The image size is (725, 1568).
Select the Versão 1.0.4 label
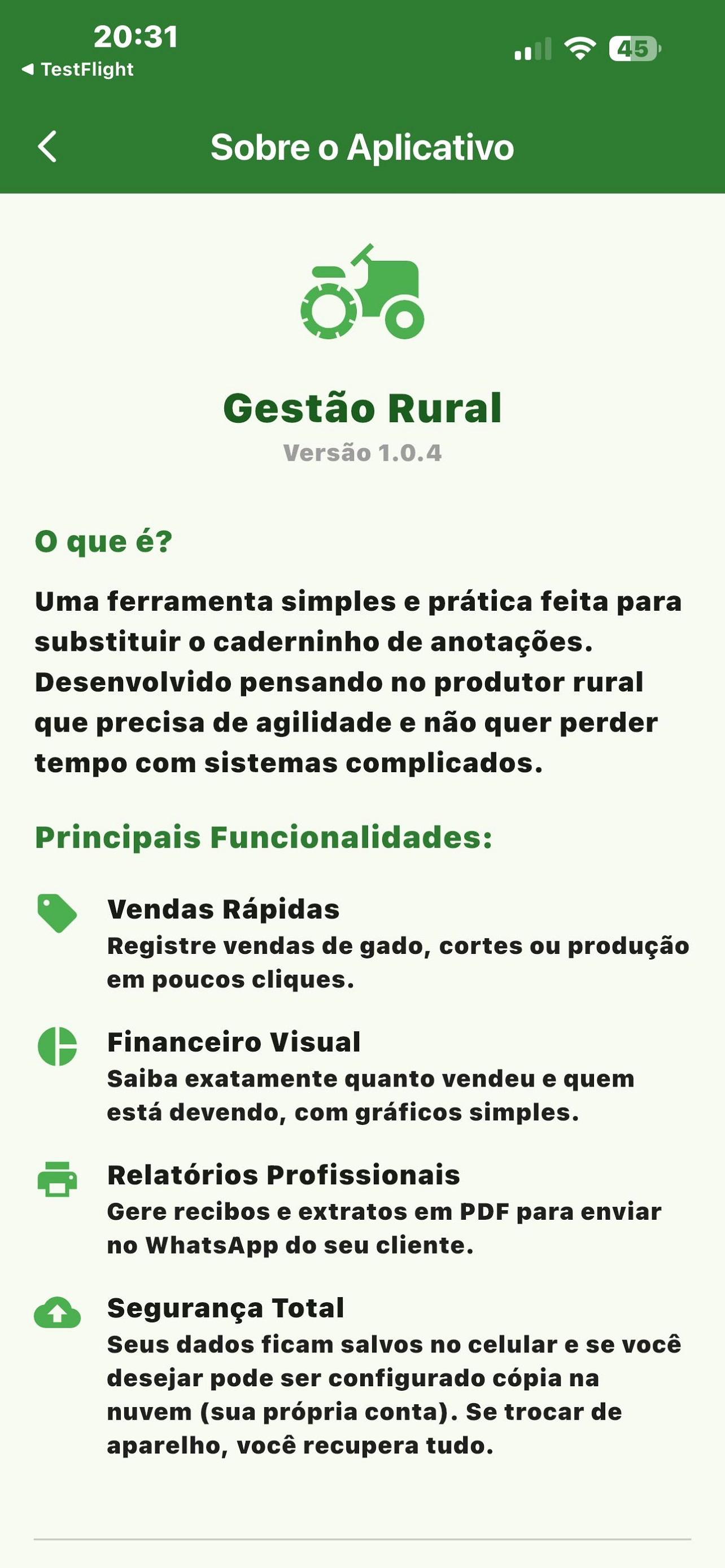(363, 453)
